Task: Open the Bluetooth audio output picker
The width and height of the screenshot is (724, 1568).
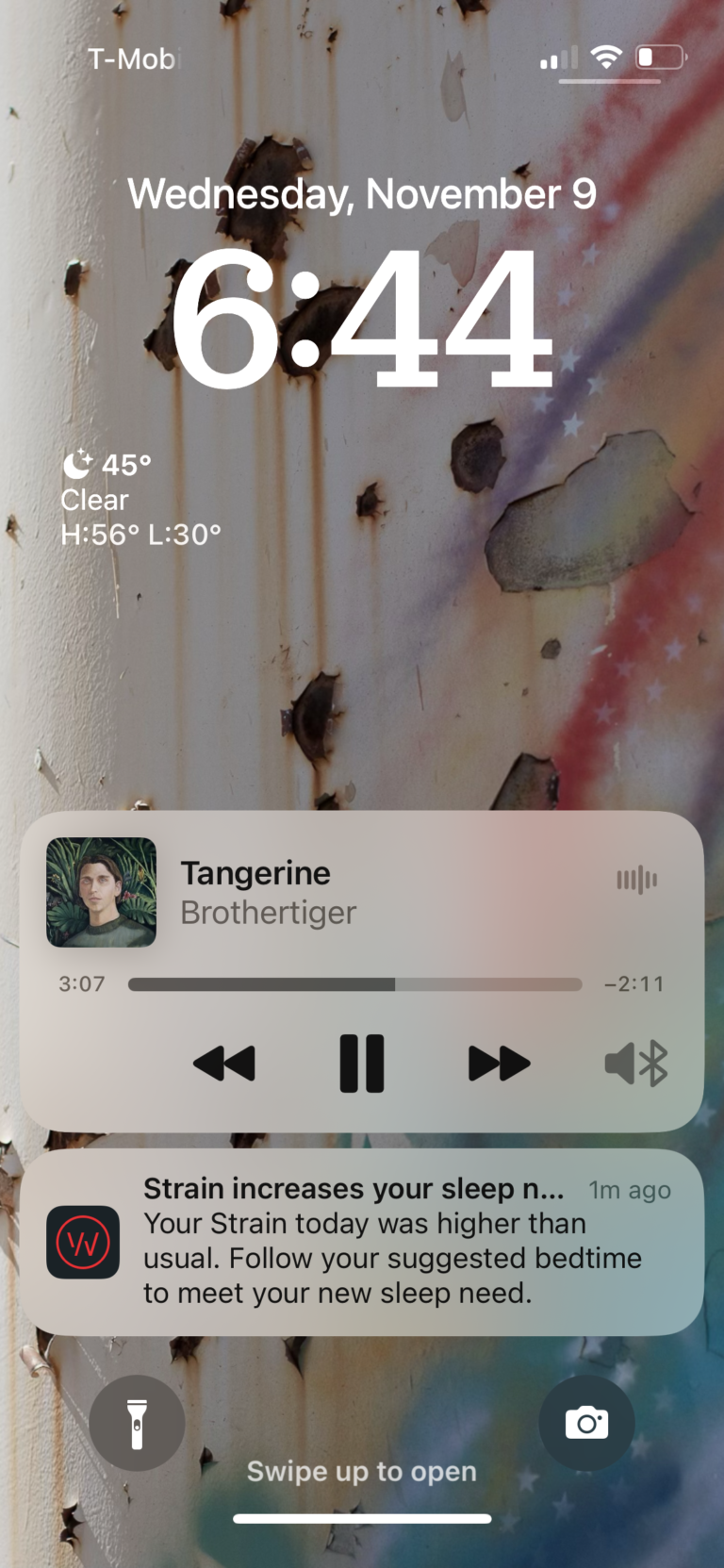Action: pos(636,1064)
